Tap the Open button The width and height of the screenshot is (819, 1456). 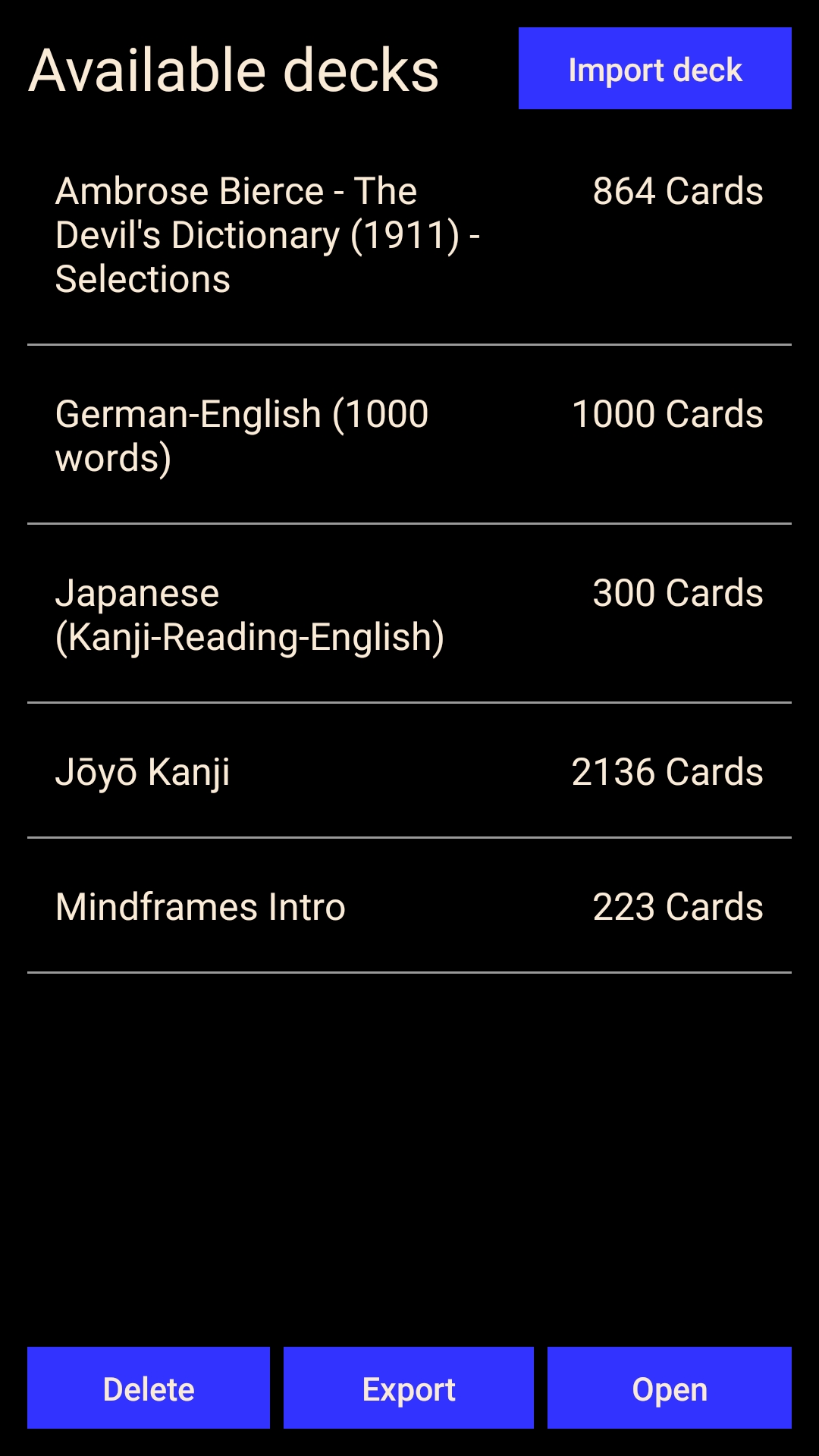pyautogui.click(x=669, y=1389)
